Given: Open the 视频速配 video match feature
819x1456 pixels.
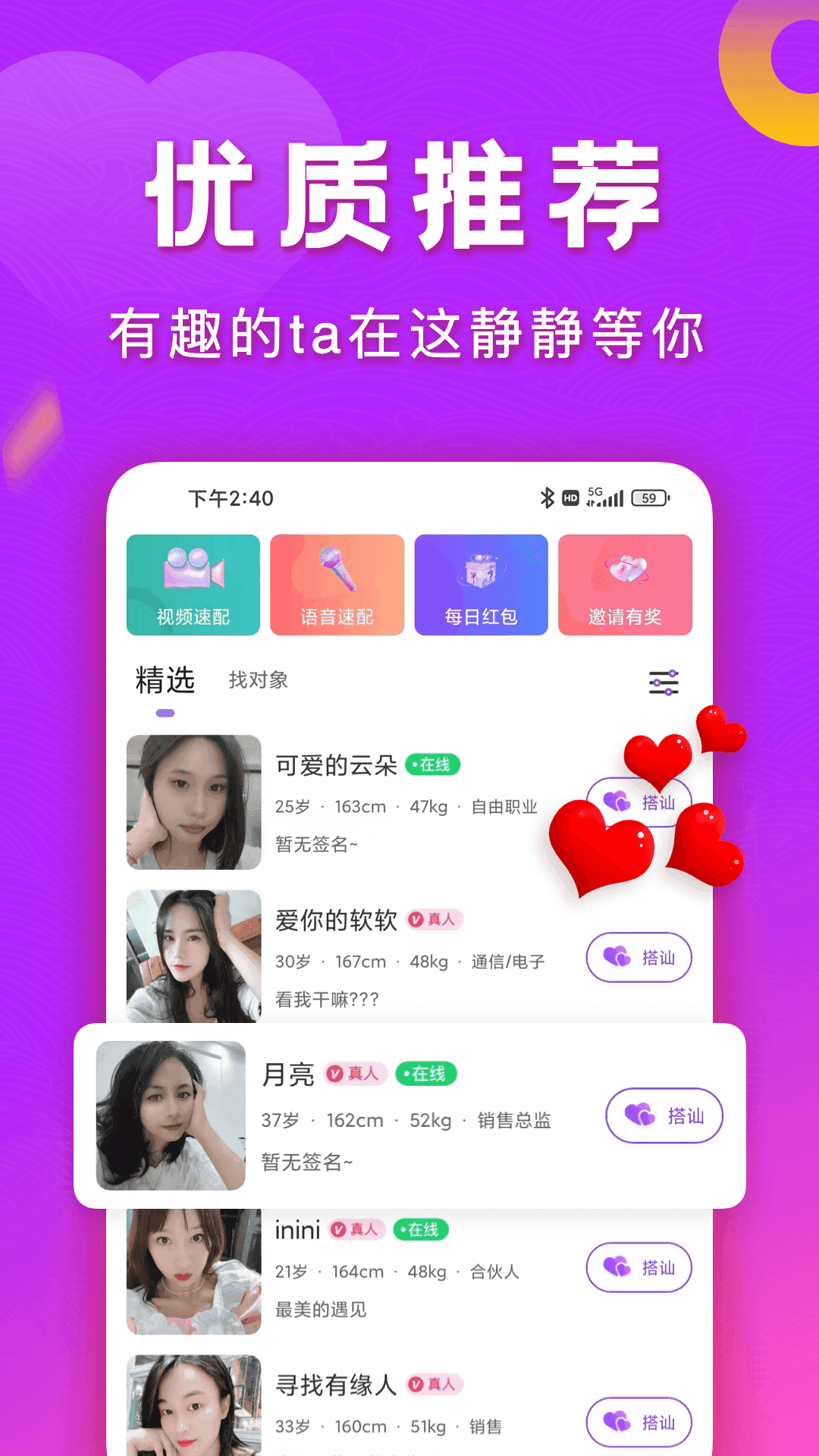Looking at the screenshot, I should pyautogui.click(x=193, y=584).
